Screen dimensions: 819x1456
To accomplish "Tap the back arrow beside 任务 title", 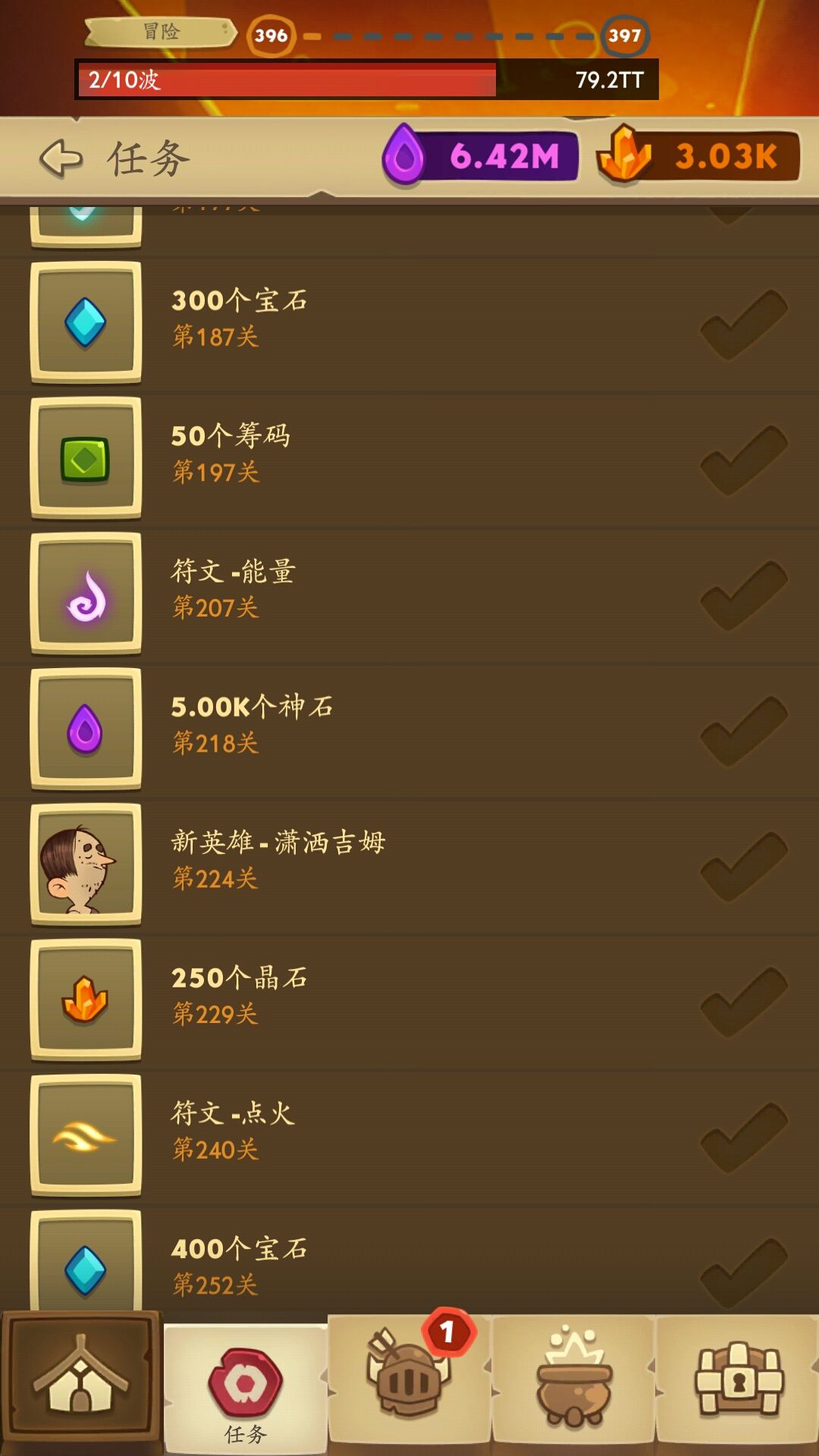I will point(61,158).
